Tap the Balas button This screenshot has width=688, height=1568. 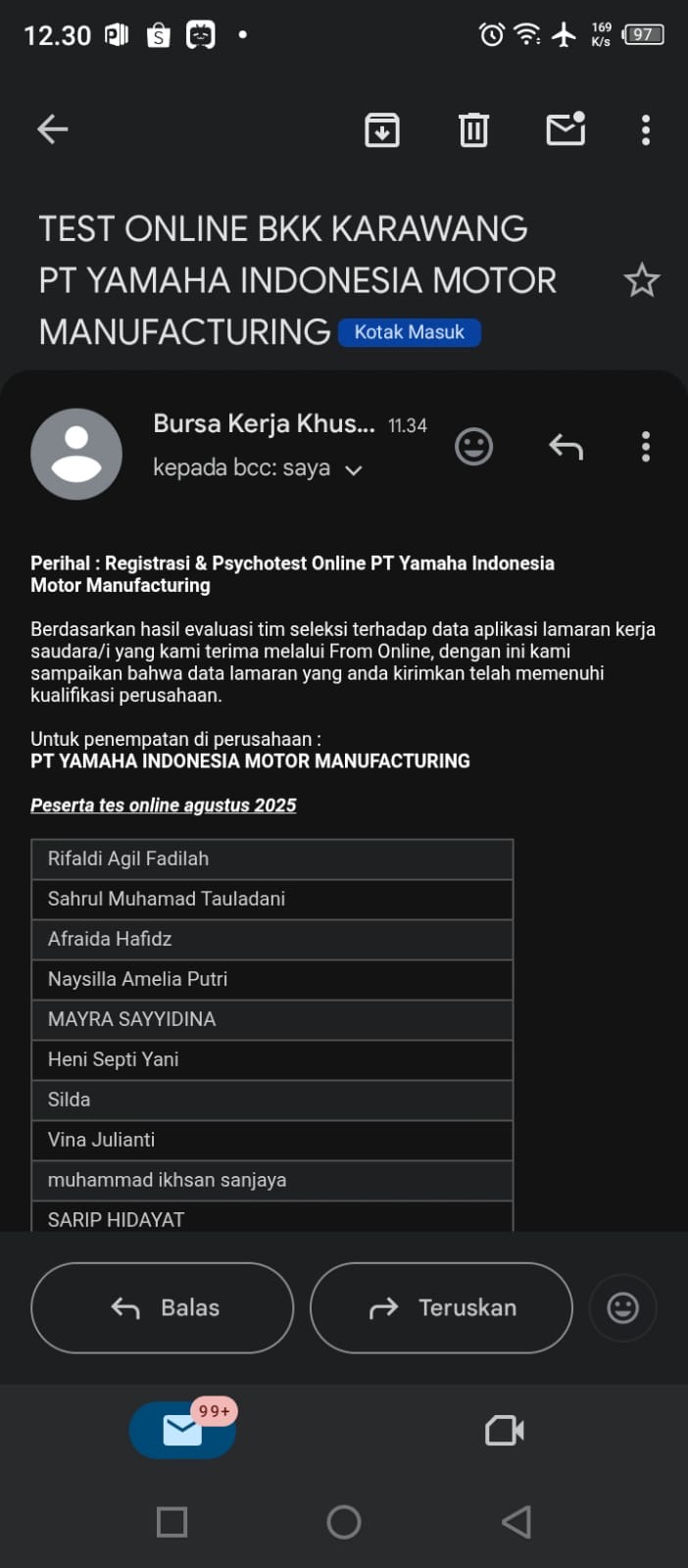pyautogui.click(x=163, y=1307)
